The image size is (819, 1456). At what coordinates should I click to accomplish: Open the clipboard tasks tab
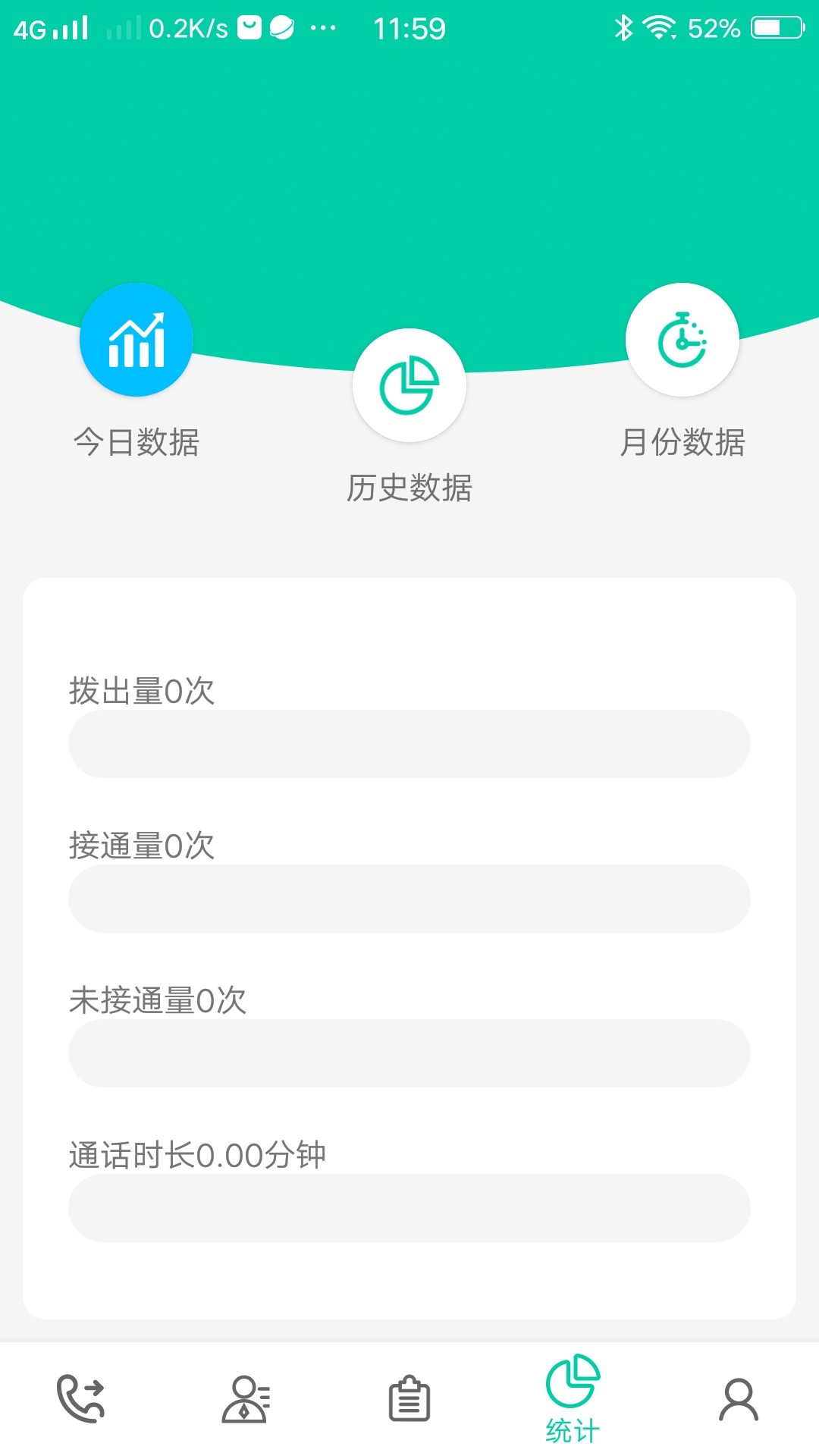tap(409, 1398)
